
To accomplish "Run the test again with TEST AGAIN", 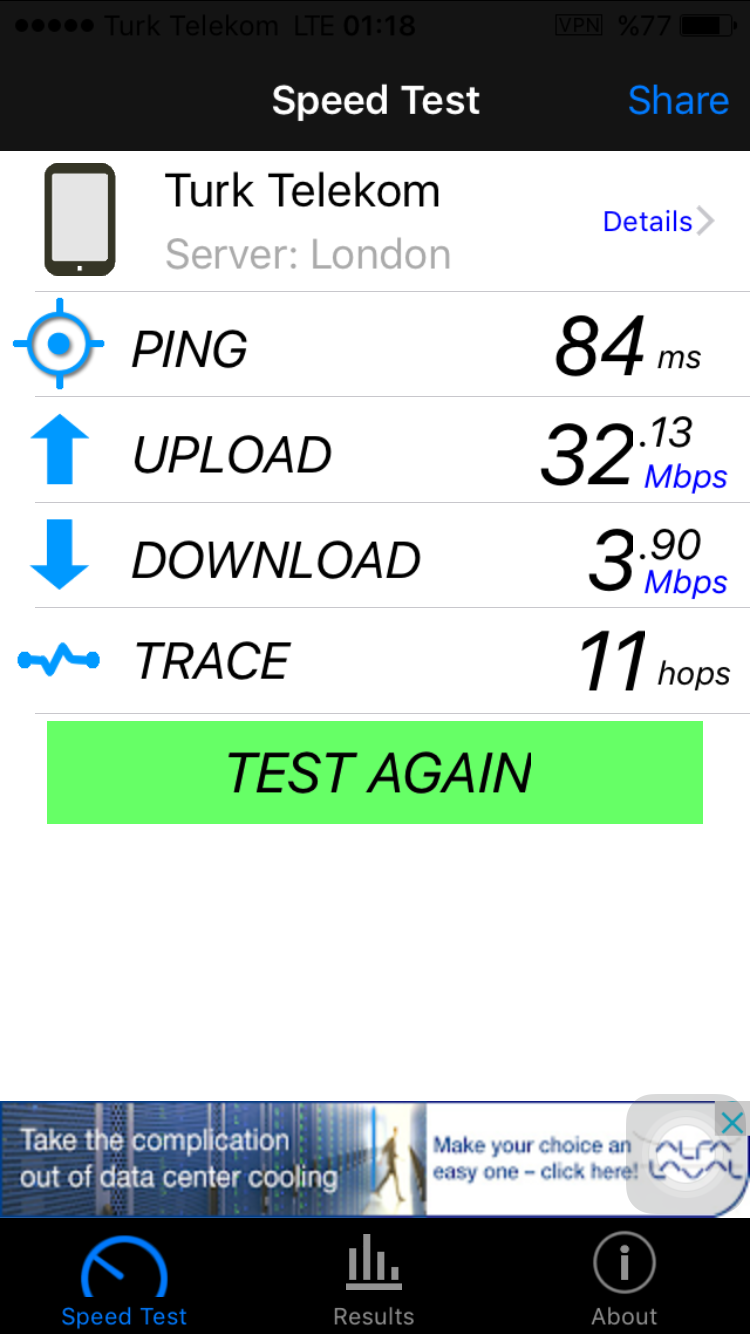I will coord(375,773).
